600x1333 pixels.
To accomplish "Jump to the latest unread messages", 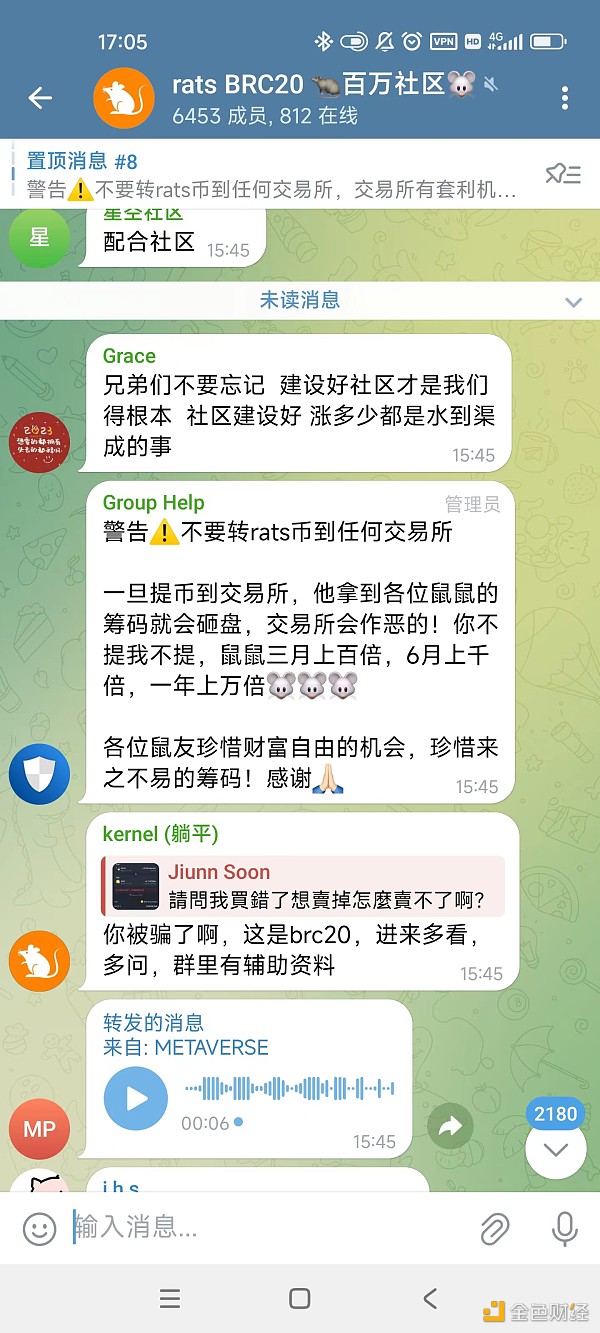I will coord(555,1150).
